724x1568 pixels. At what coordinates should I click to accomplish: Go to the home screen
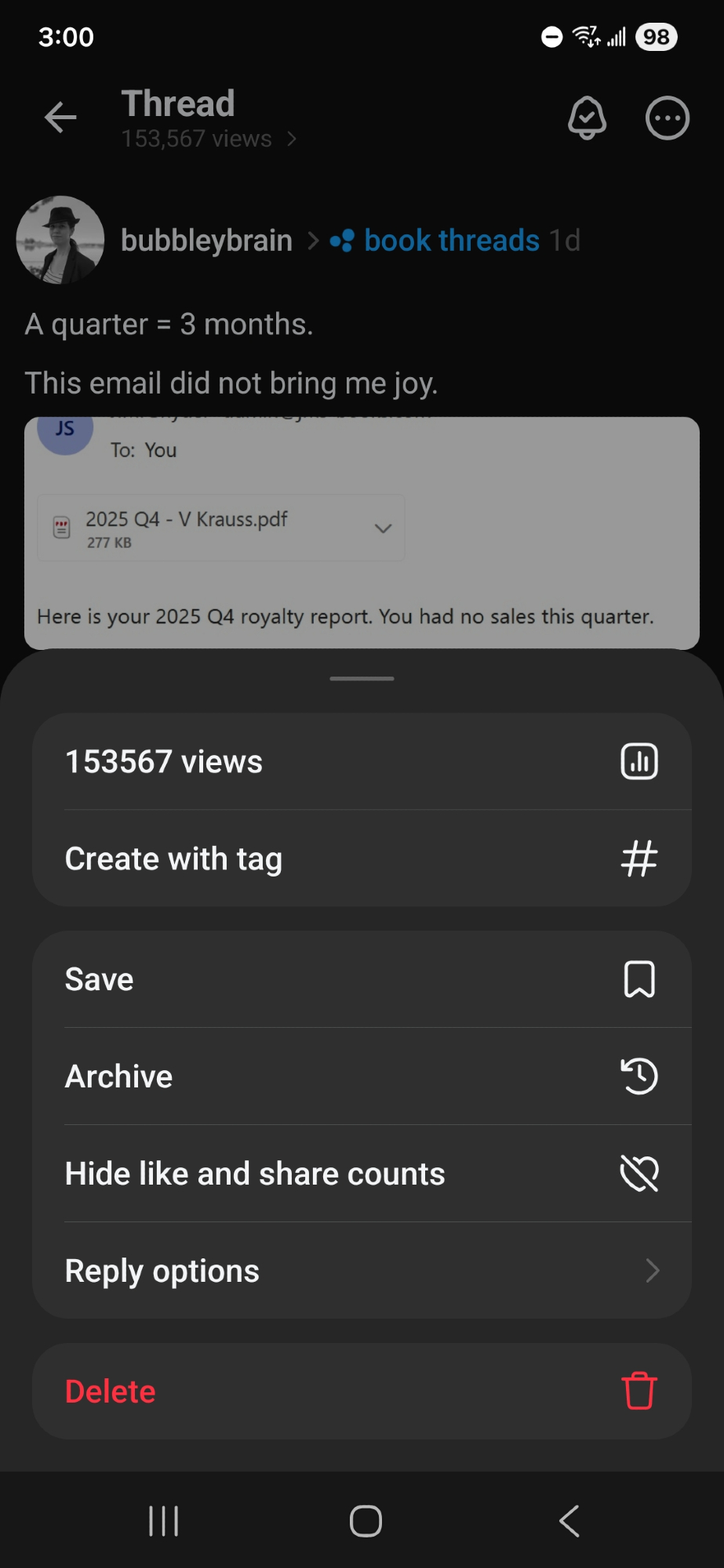[x=366, y=1521]
